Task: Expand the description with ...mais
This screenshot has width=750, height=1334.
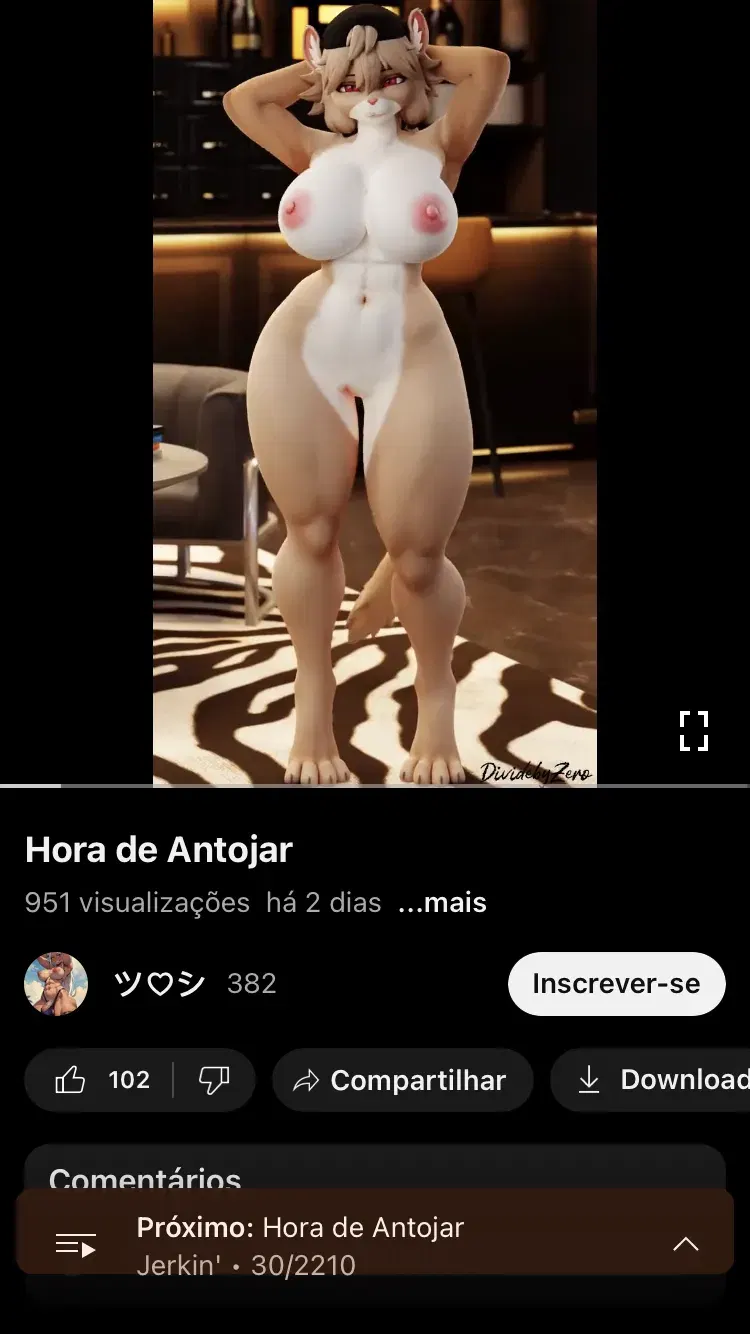Action: click(442, 903)
